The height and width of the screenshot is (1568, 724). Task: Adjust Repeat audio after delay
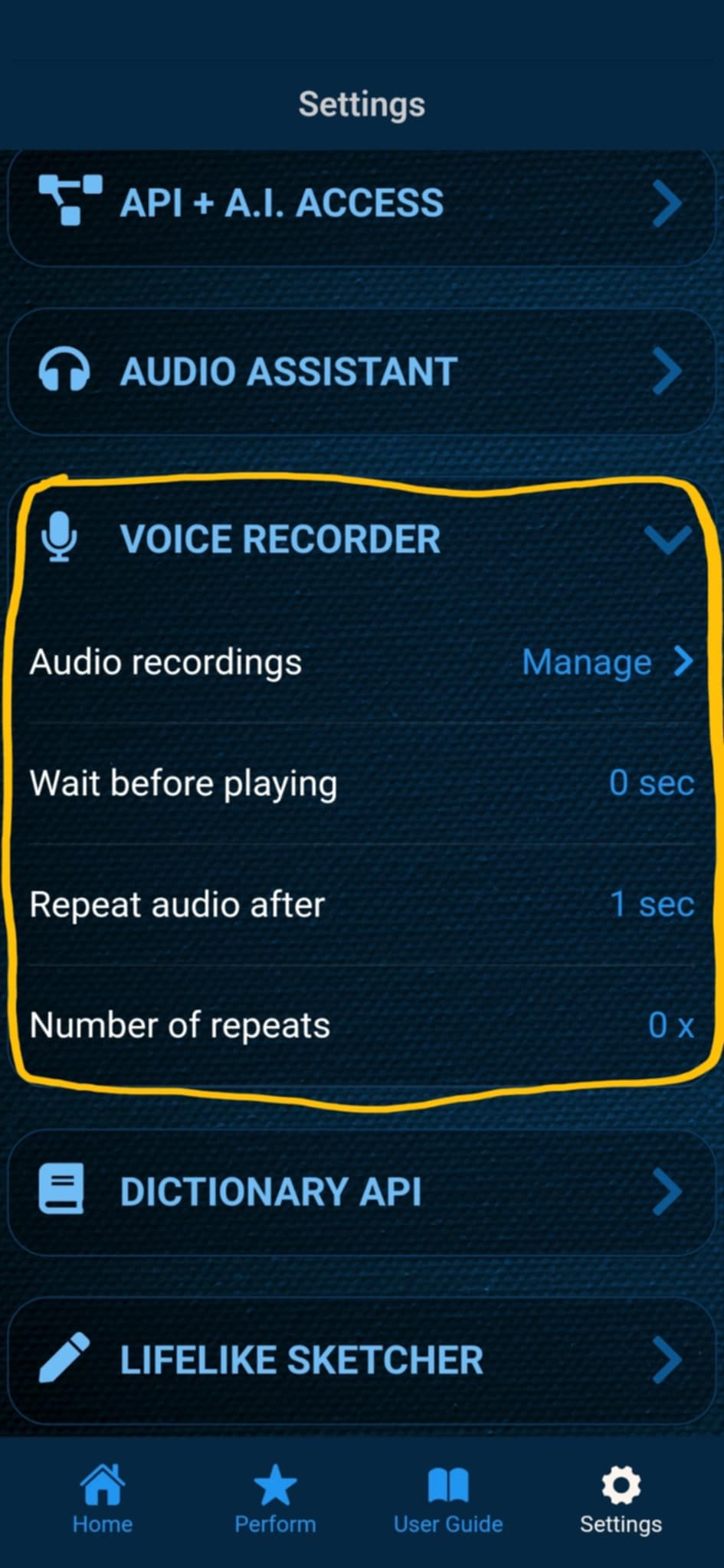coord(651,904)
